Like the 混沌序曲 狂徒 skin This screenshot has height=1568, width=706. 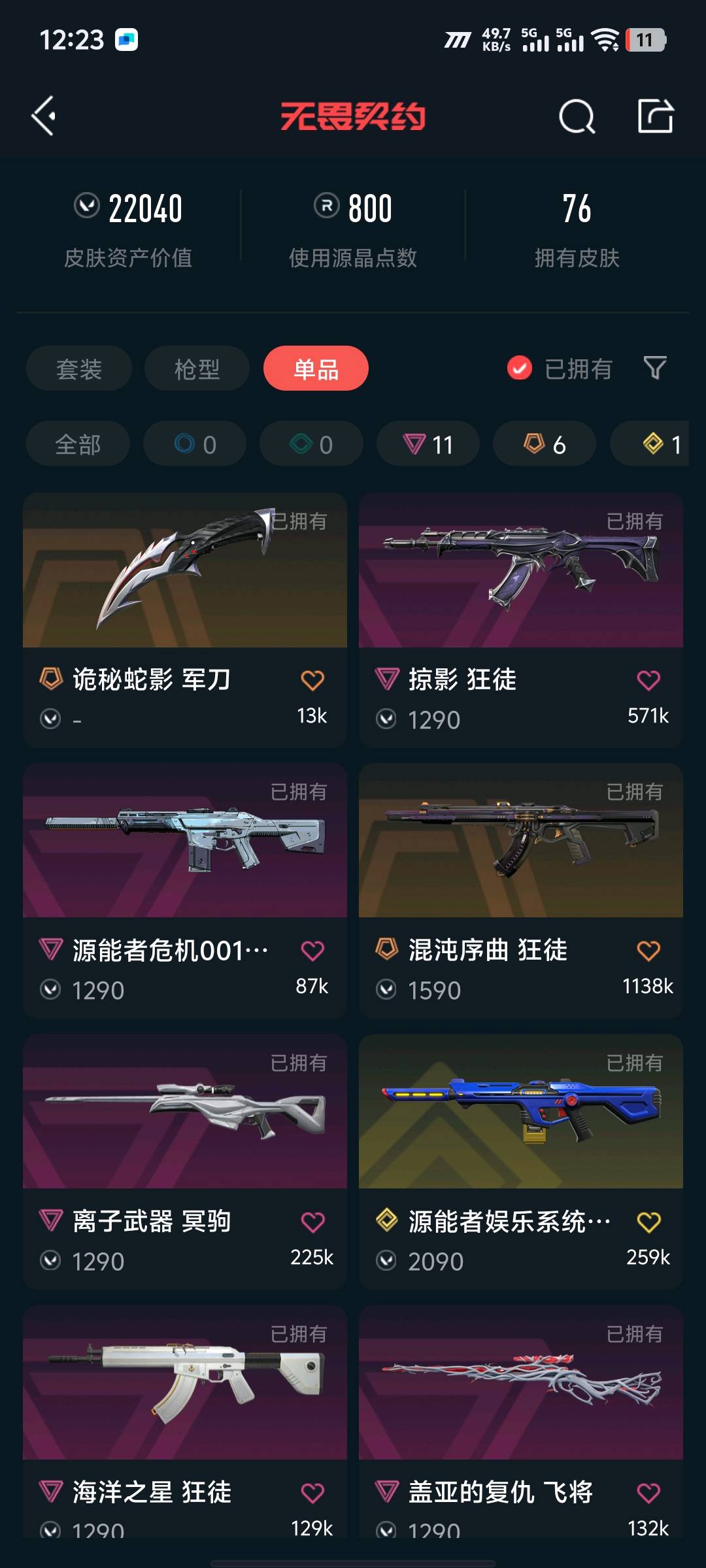click(648, 951)
